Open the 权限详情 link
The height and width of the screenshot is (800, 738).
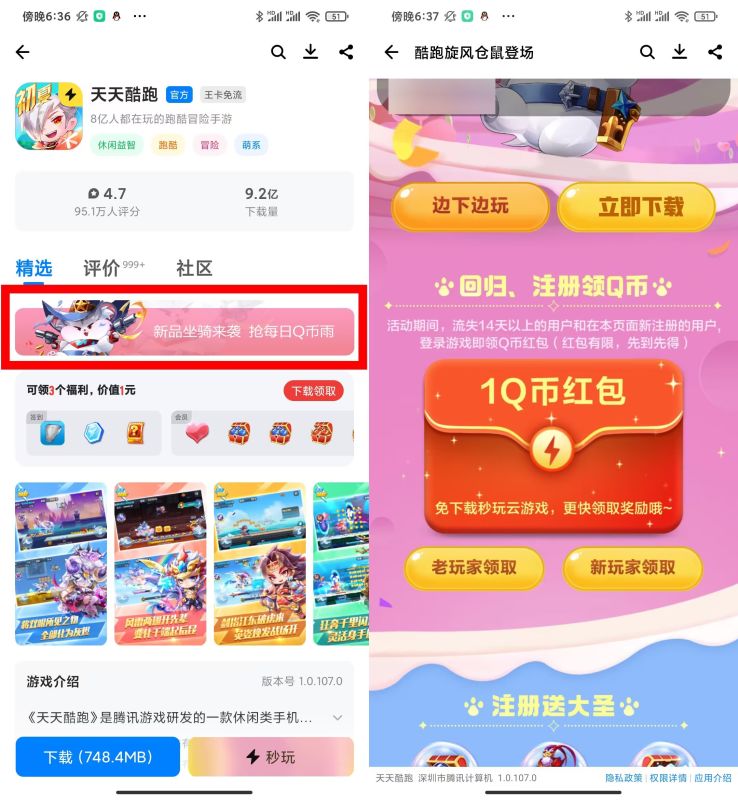pos(668,778)
